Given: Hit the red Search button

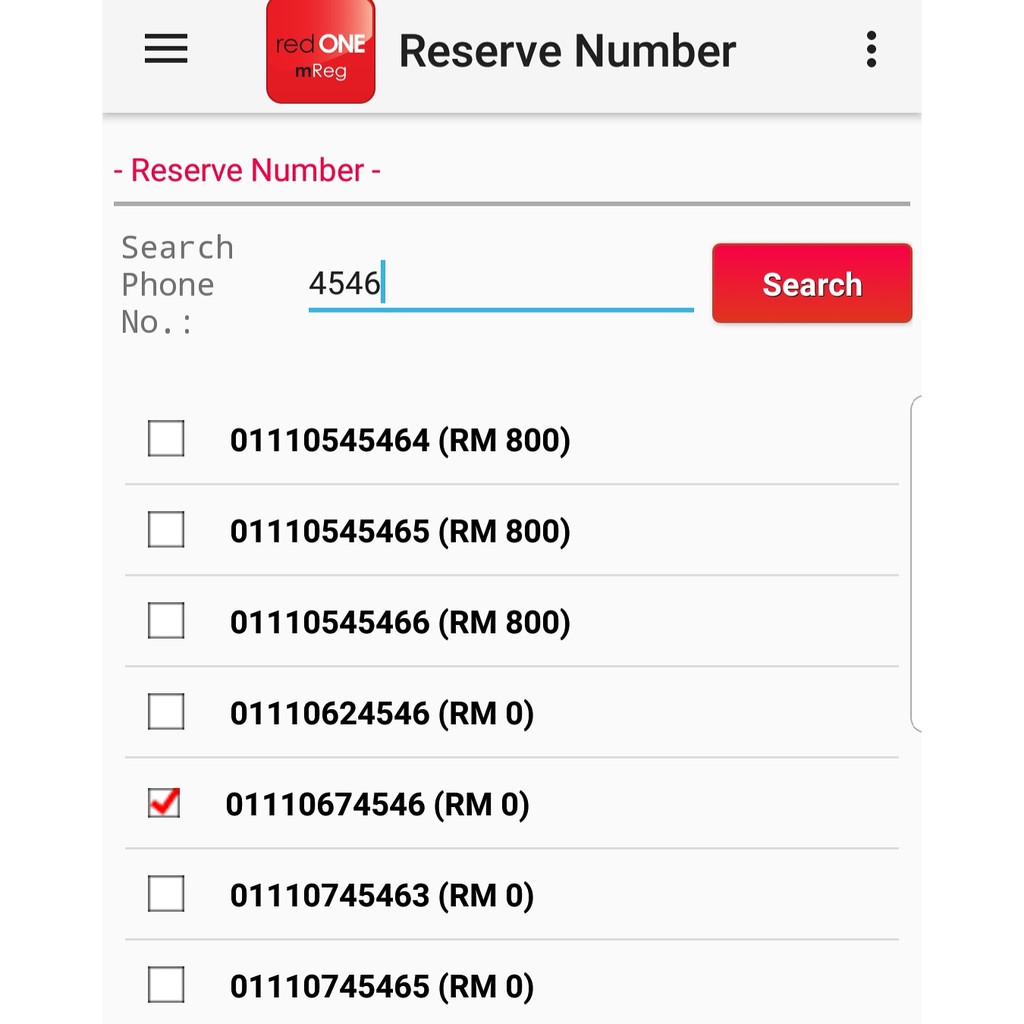Looking at the screenshot, I should [811, 284].
